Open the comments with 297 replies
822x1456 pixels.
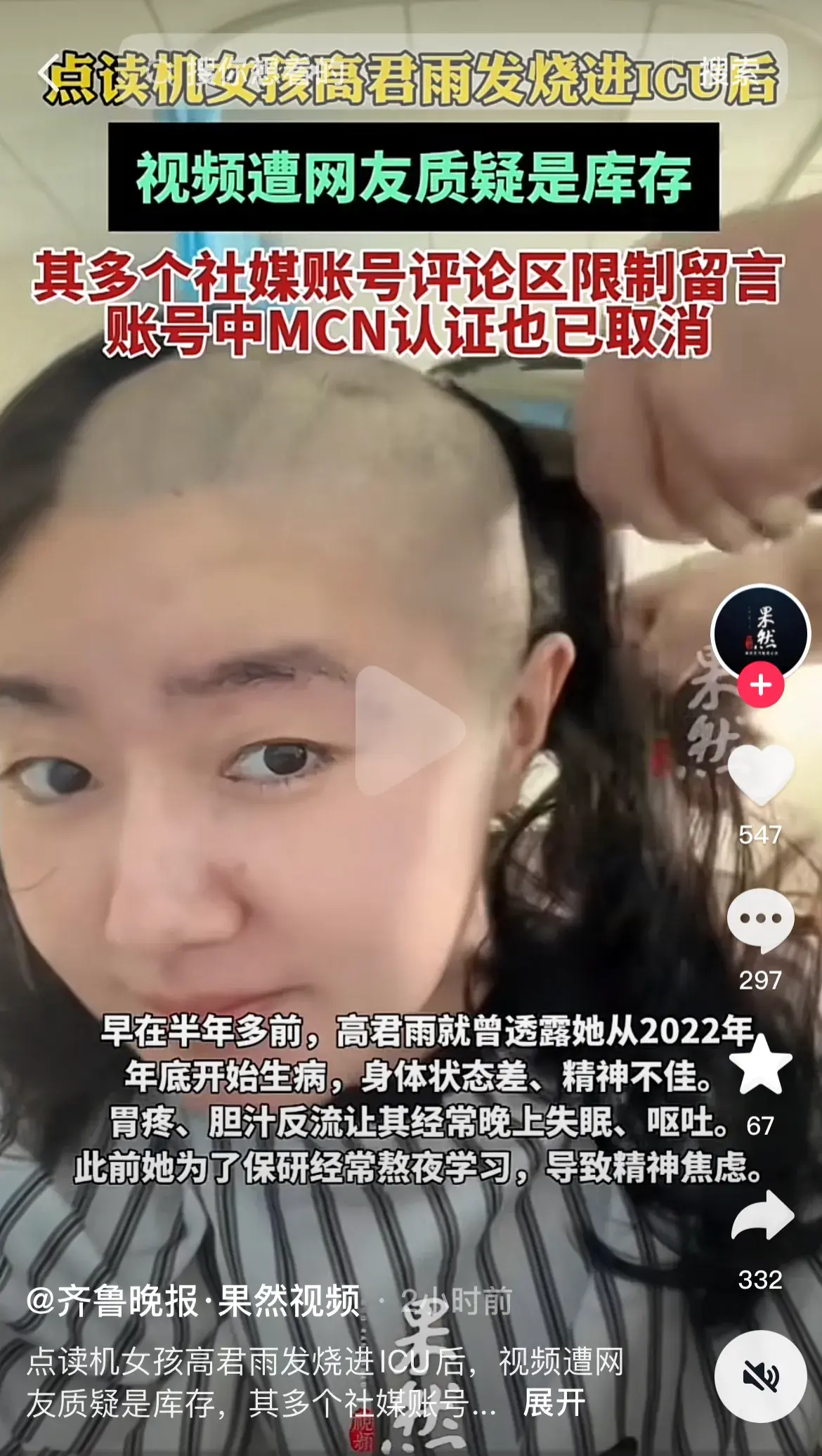point(760,921)
